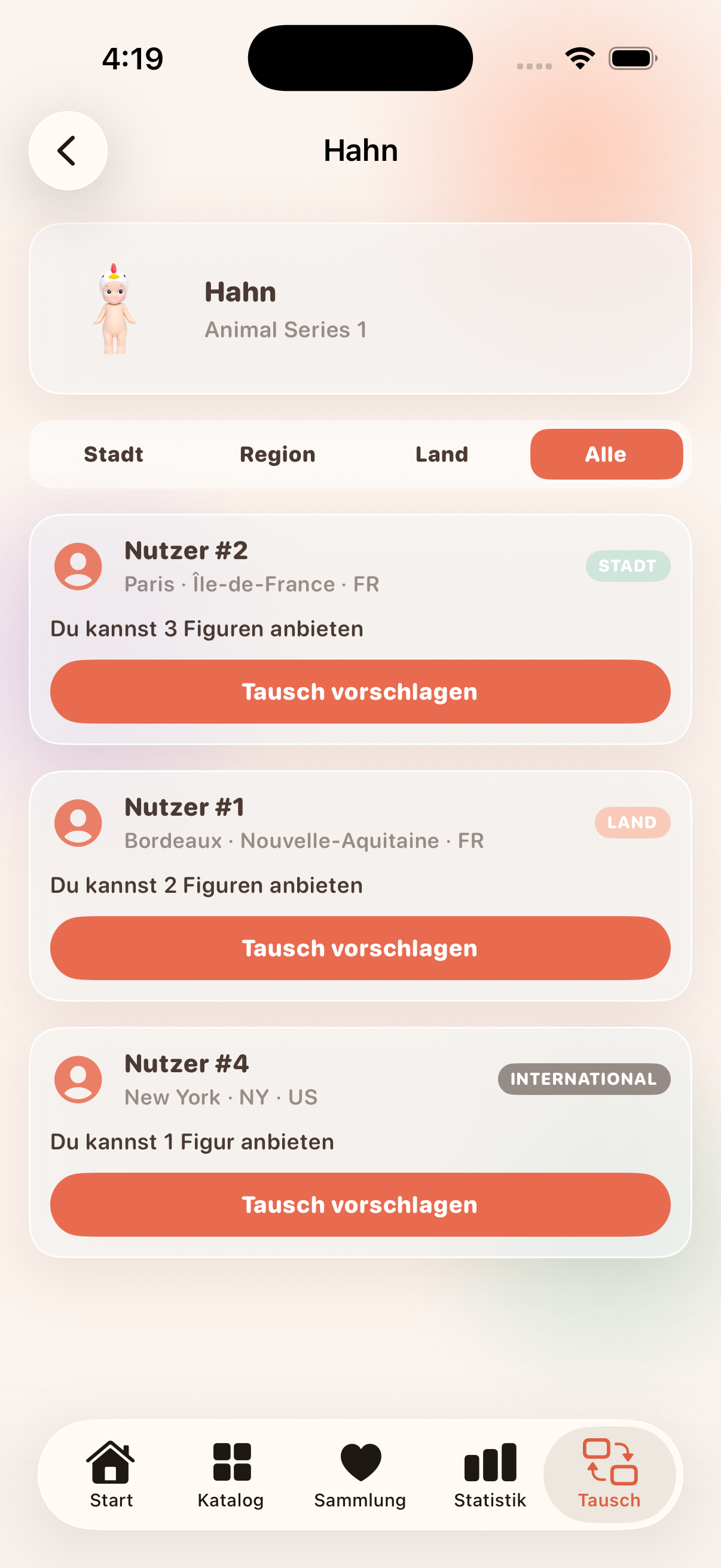Open the Hahn figure card
Screen dimensions: 721x1568
(x=360, y=309)
